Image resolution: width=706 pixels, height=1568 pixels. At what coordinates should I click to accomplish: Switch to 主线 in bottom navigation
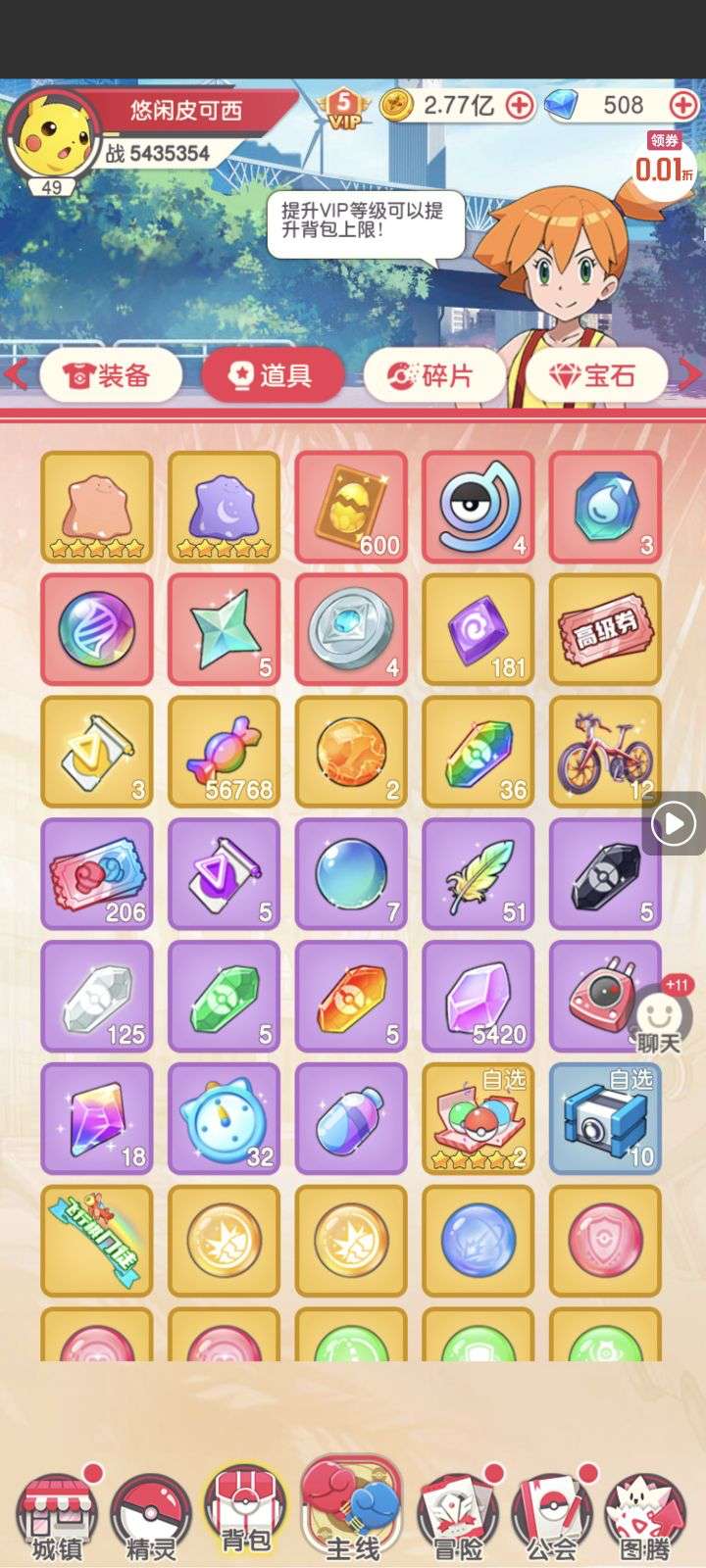(x=351, y=1511)
